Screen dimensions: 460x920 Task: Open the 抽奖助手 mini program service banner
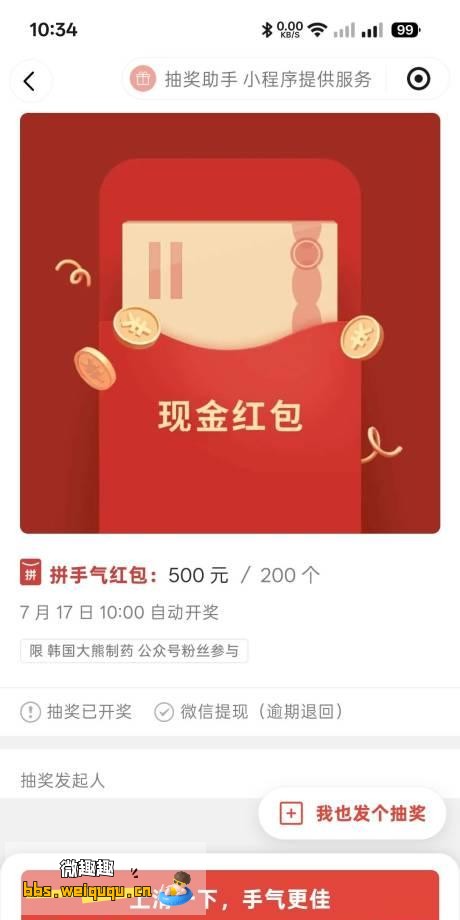(253, 79)
